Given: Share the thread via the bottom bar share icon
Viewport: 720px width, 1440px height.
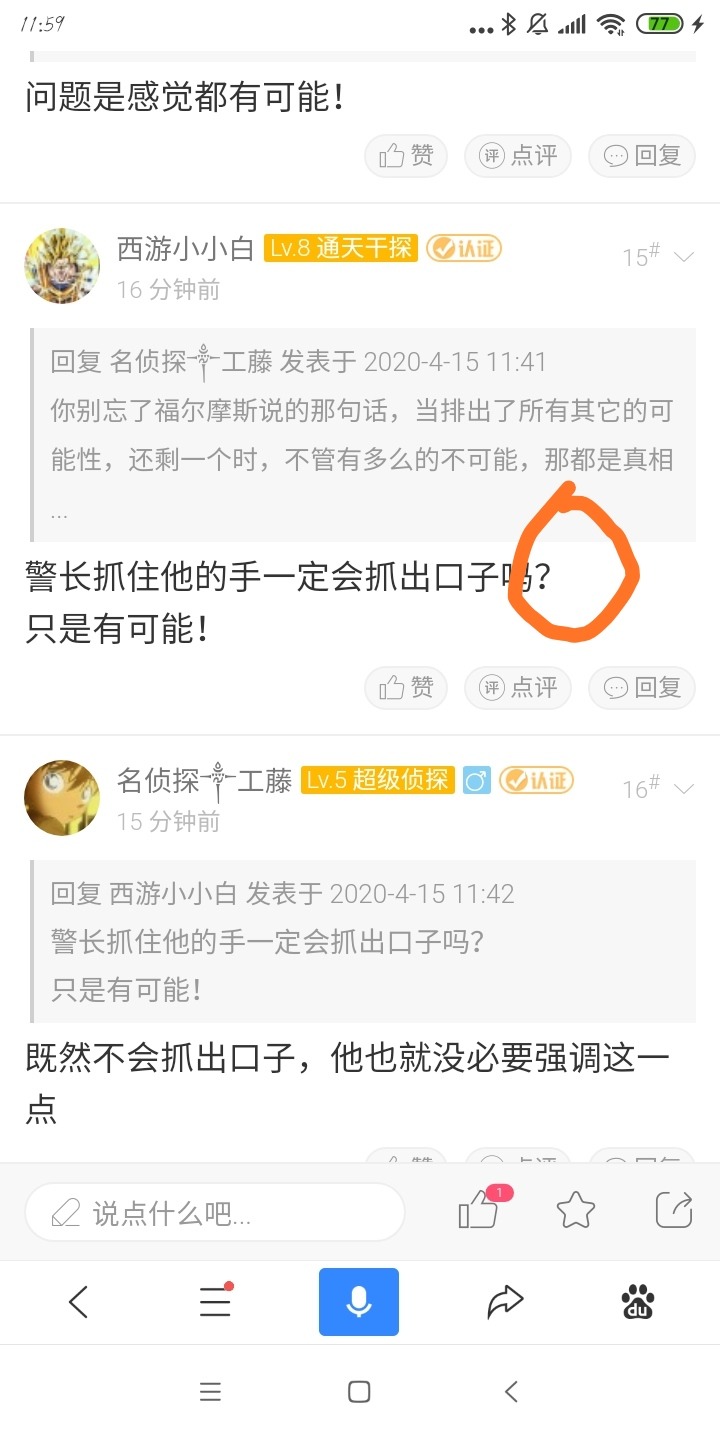Looking at the screenshot, I should 674,1211.
